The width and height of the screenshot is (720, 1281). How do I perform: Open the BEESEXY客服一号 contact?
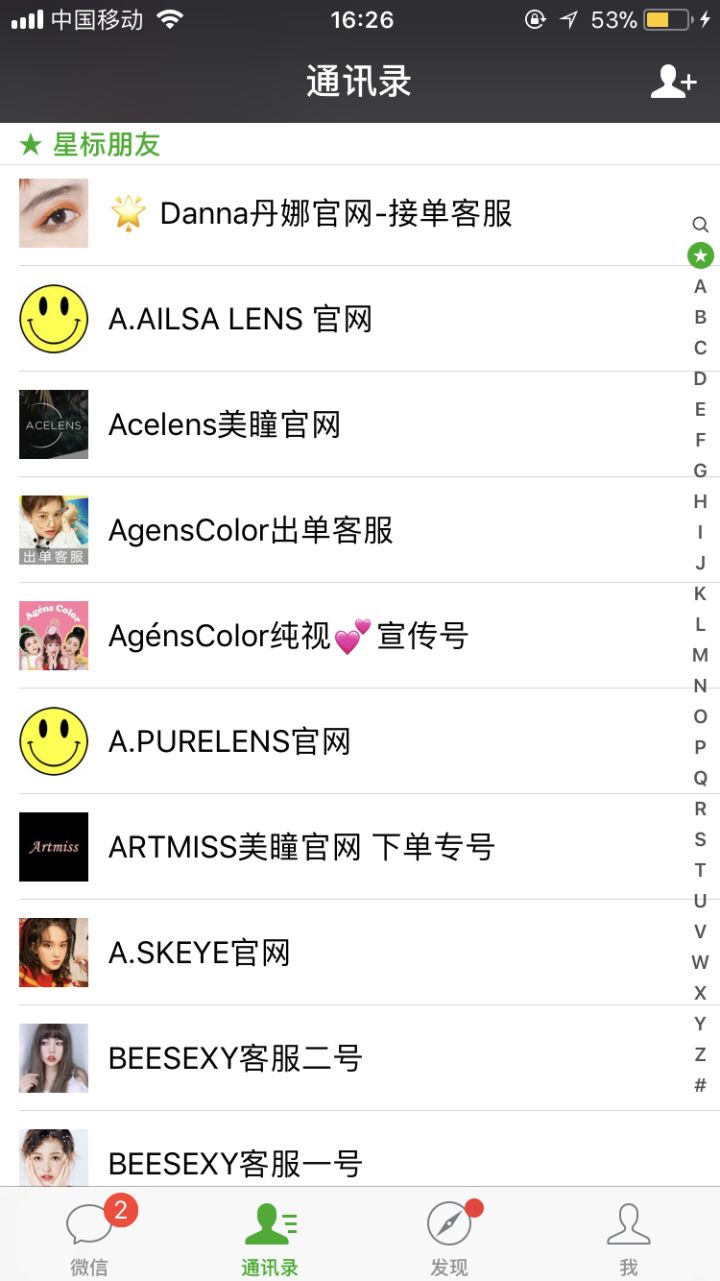[235, 1162]
